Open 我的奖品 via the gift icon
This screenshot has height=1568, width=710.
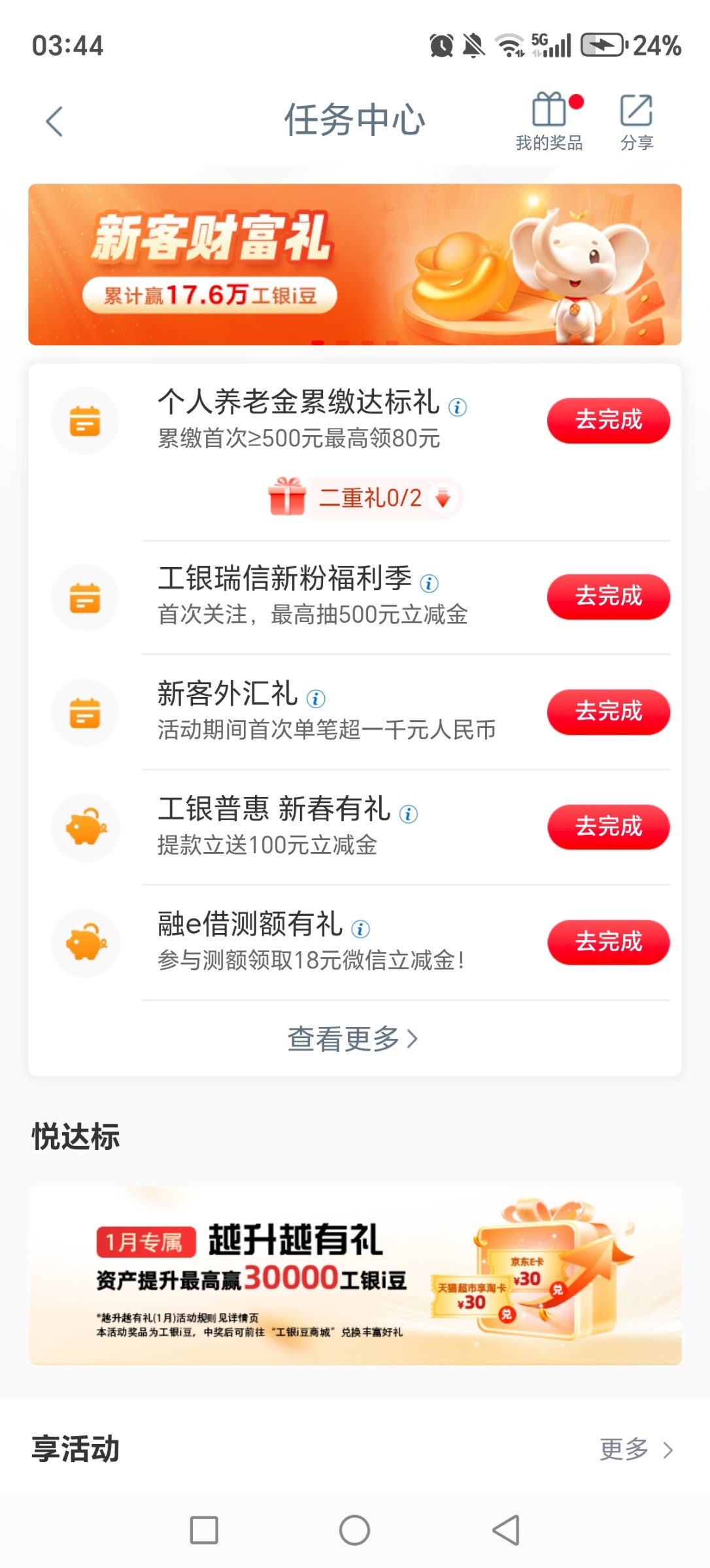pos(549,118)
